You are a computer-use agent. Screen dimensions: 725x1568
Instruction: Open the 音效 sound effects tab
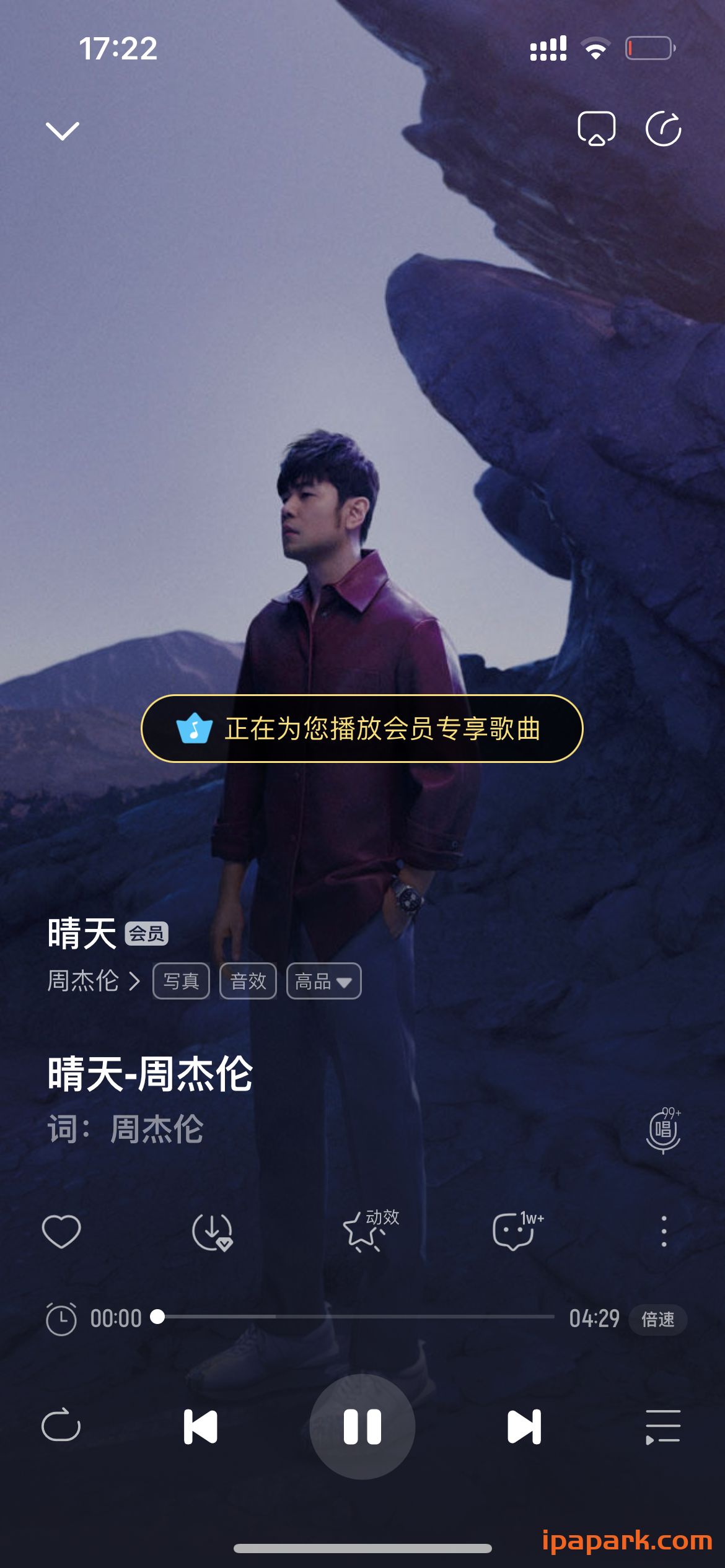pos(248,980)
